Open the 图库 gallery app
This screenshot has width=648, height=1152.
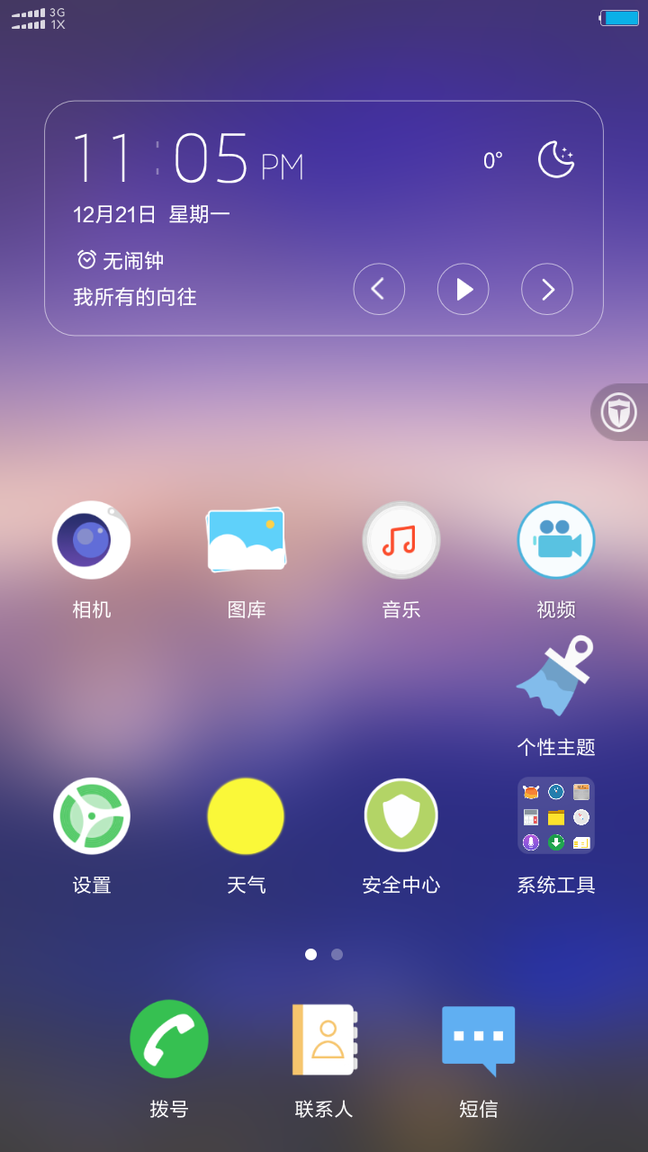(246, 541)
